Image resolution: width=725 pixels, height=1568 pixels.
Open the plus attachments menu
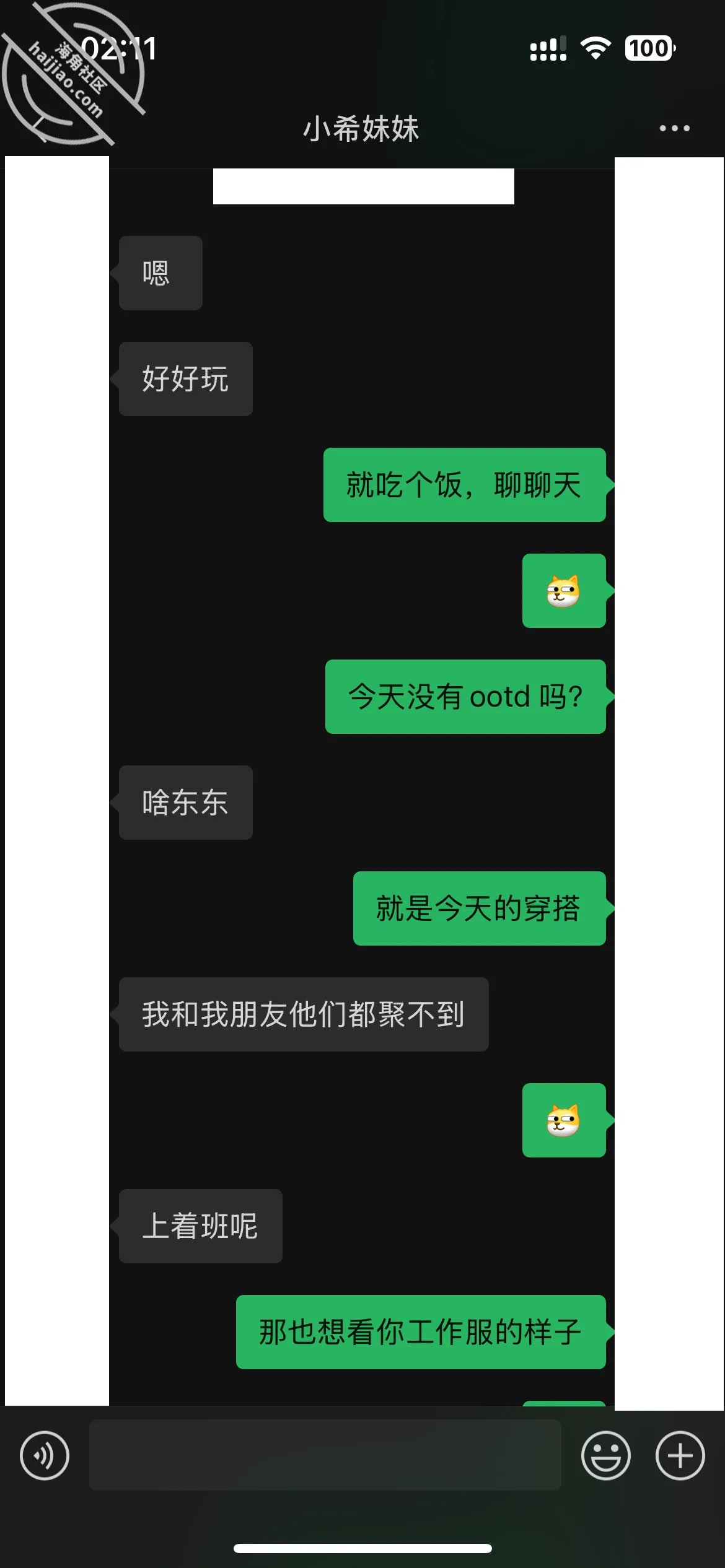click(x=680, y=1455)
